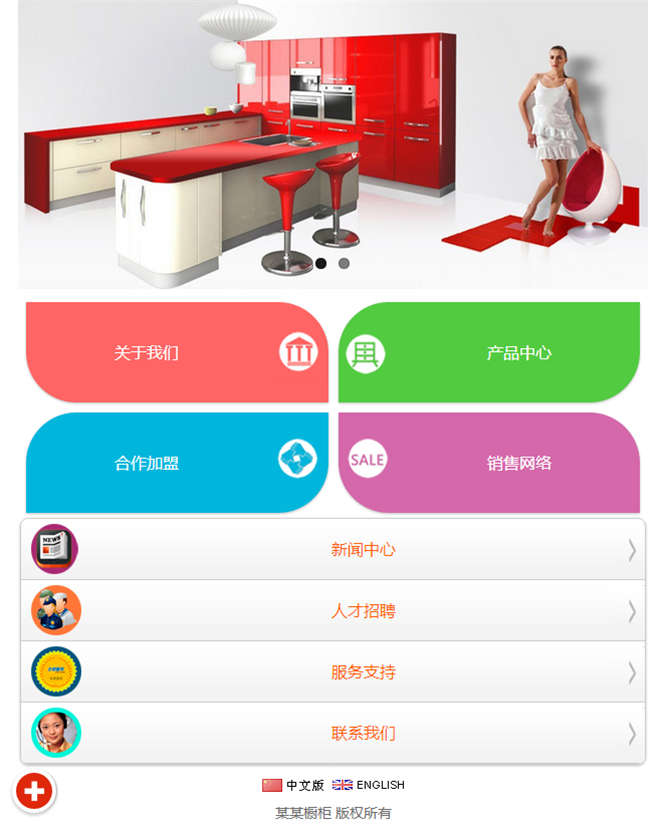Open the 关于我们 tile
Viewport: 666px width, 825px height.
177,353
